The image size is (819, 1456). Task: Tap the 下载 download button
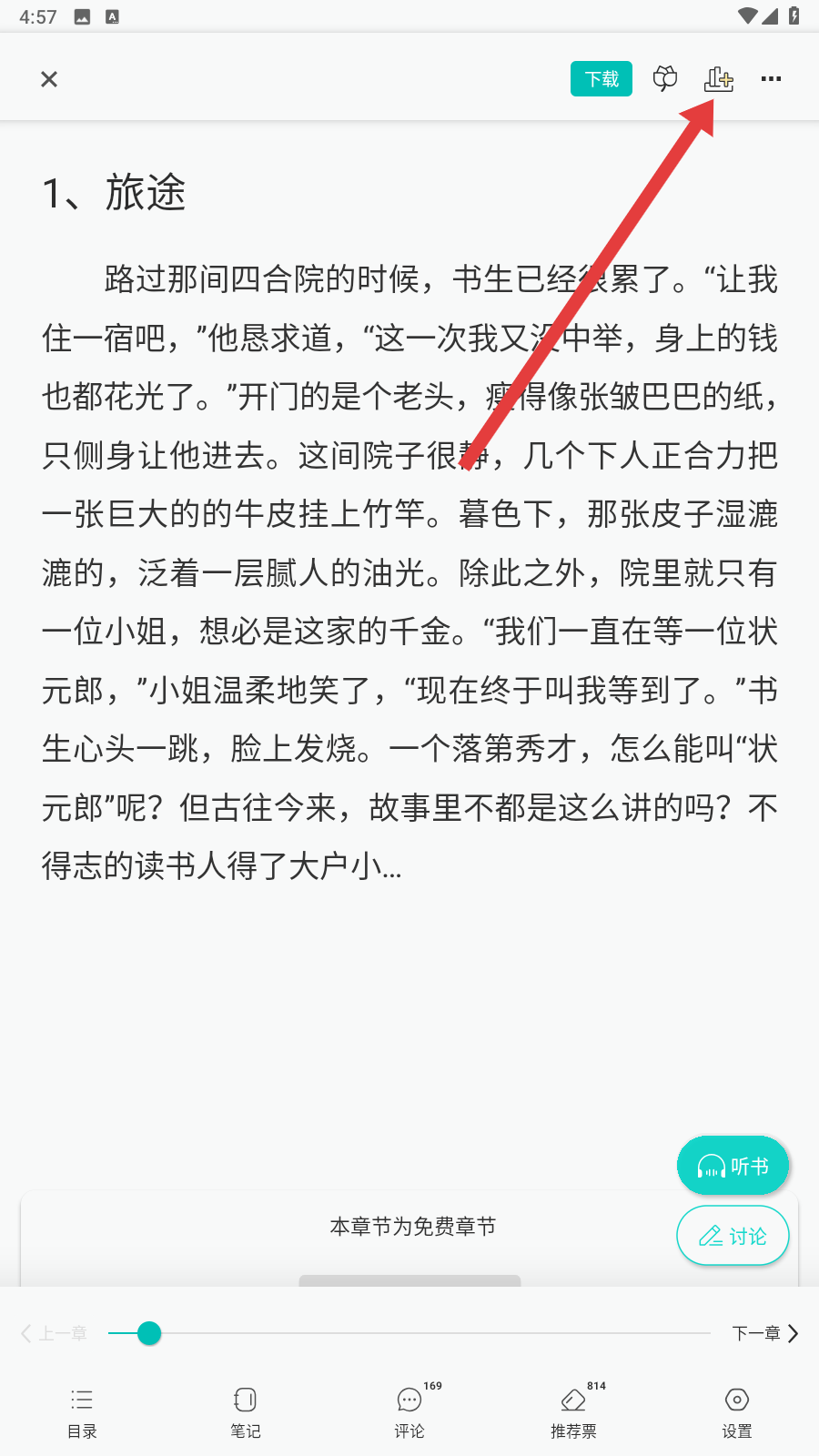click(x=601, y=79)
